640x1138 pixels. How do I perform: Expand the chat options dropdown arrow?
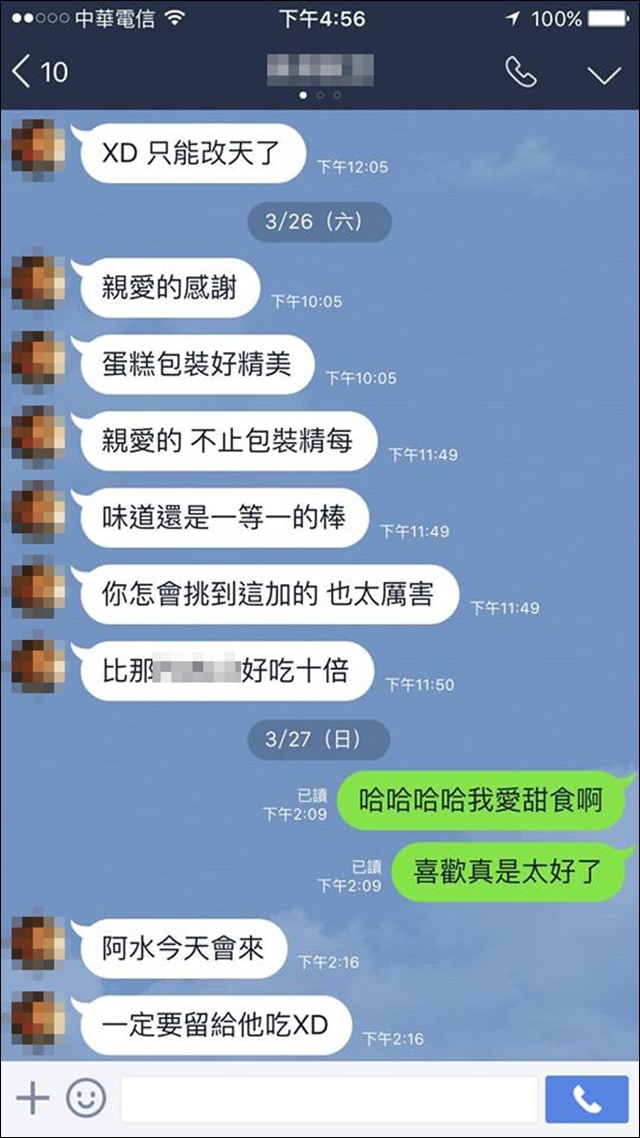(x=604, y=74)
